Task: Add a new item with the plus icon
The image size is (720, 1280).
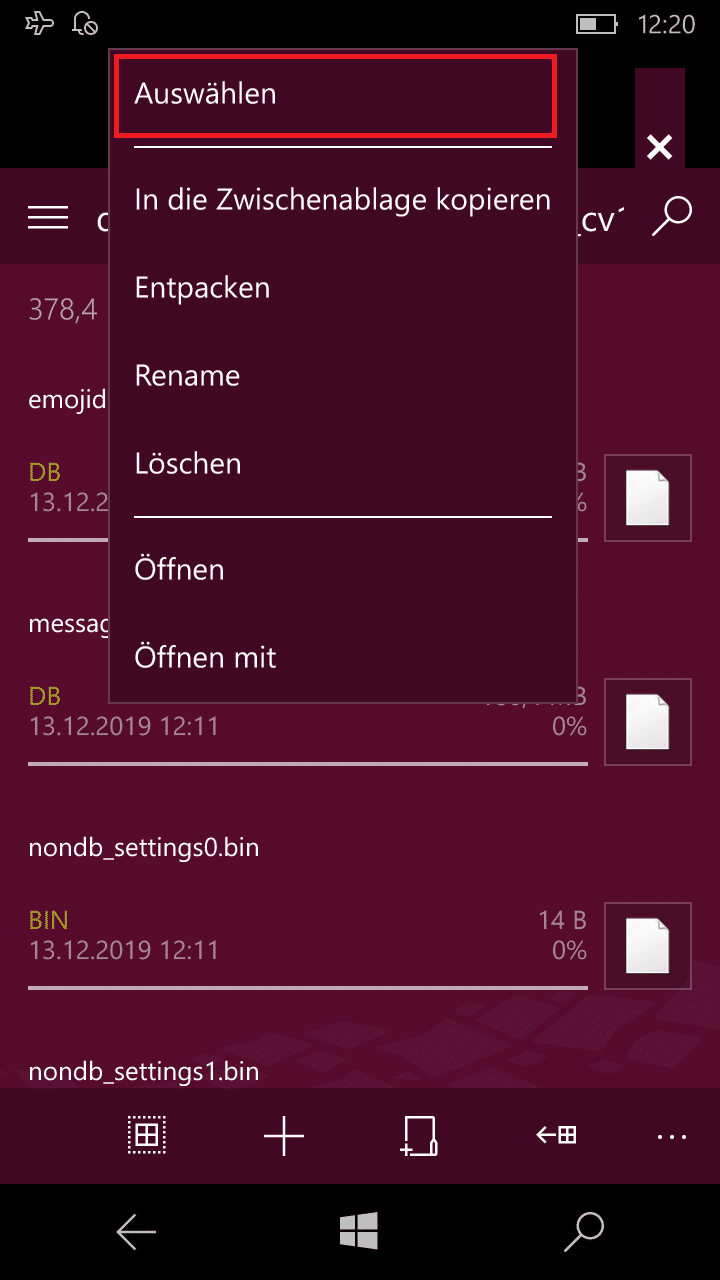Action: click(x=284, y=1136)
